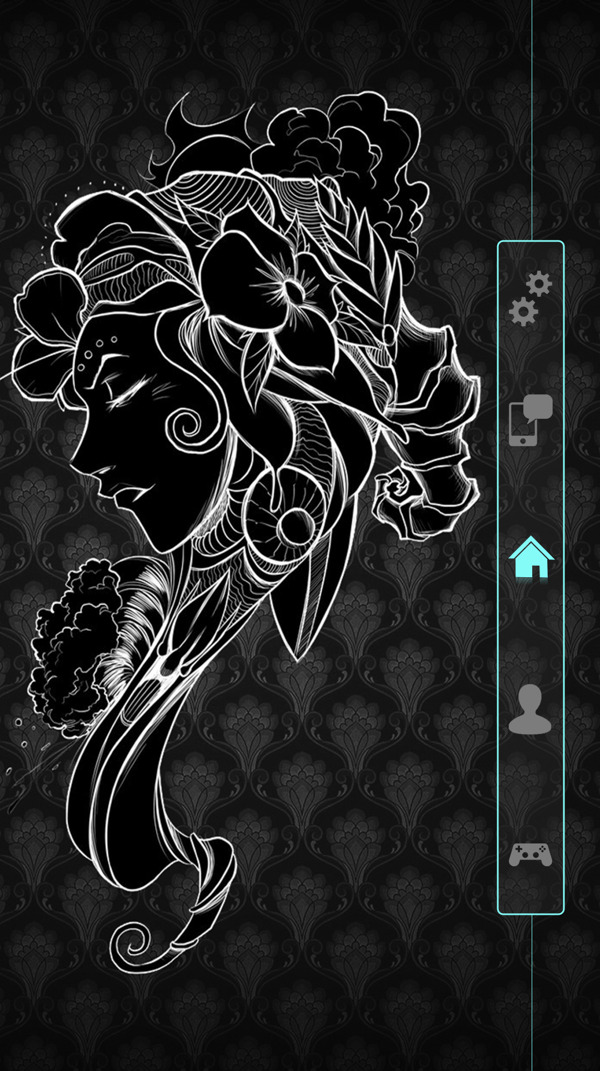Open the settings gears icon
The height and width of the screenshot is (1071, 600).
[530, 298]
